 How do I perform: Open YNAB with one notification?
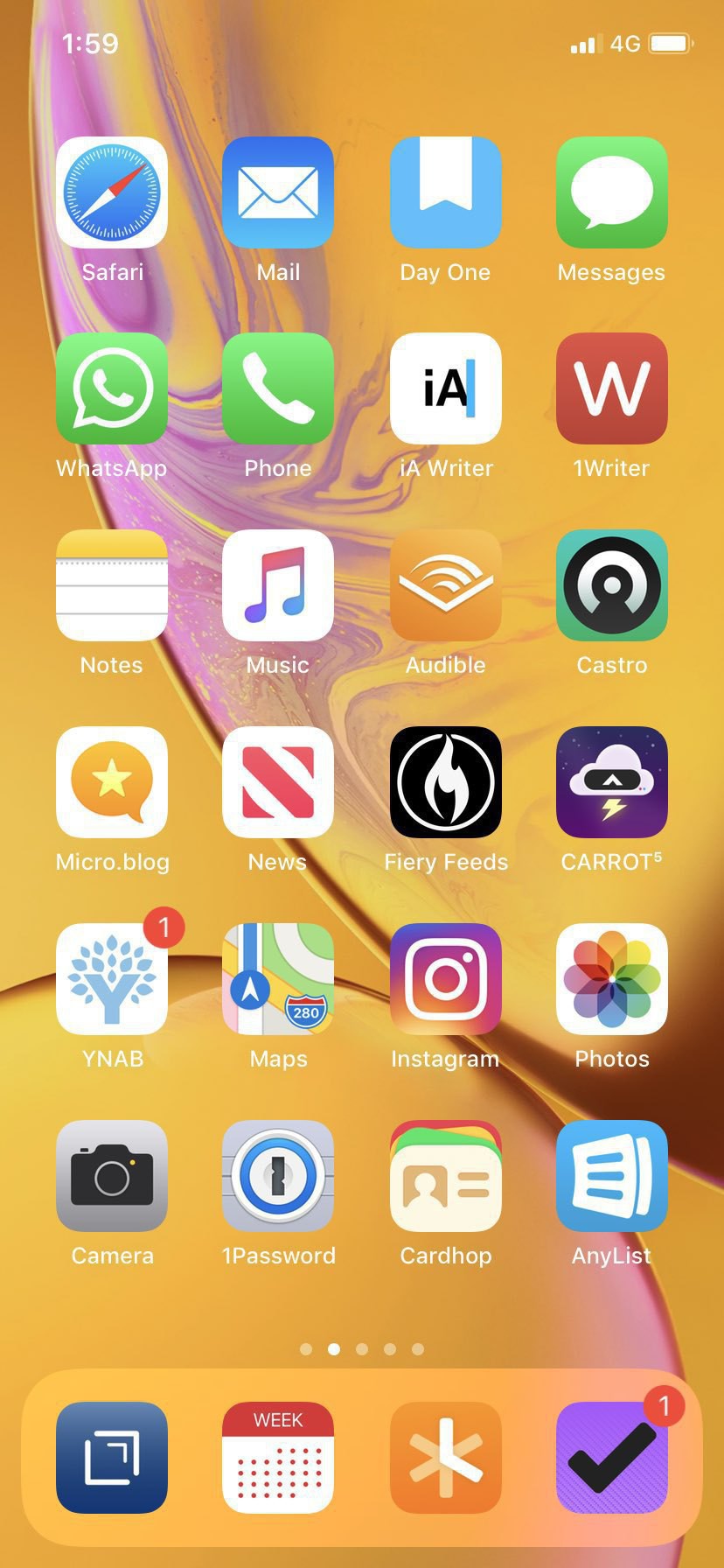(112, 979)
